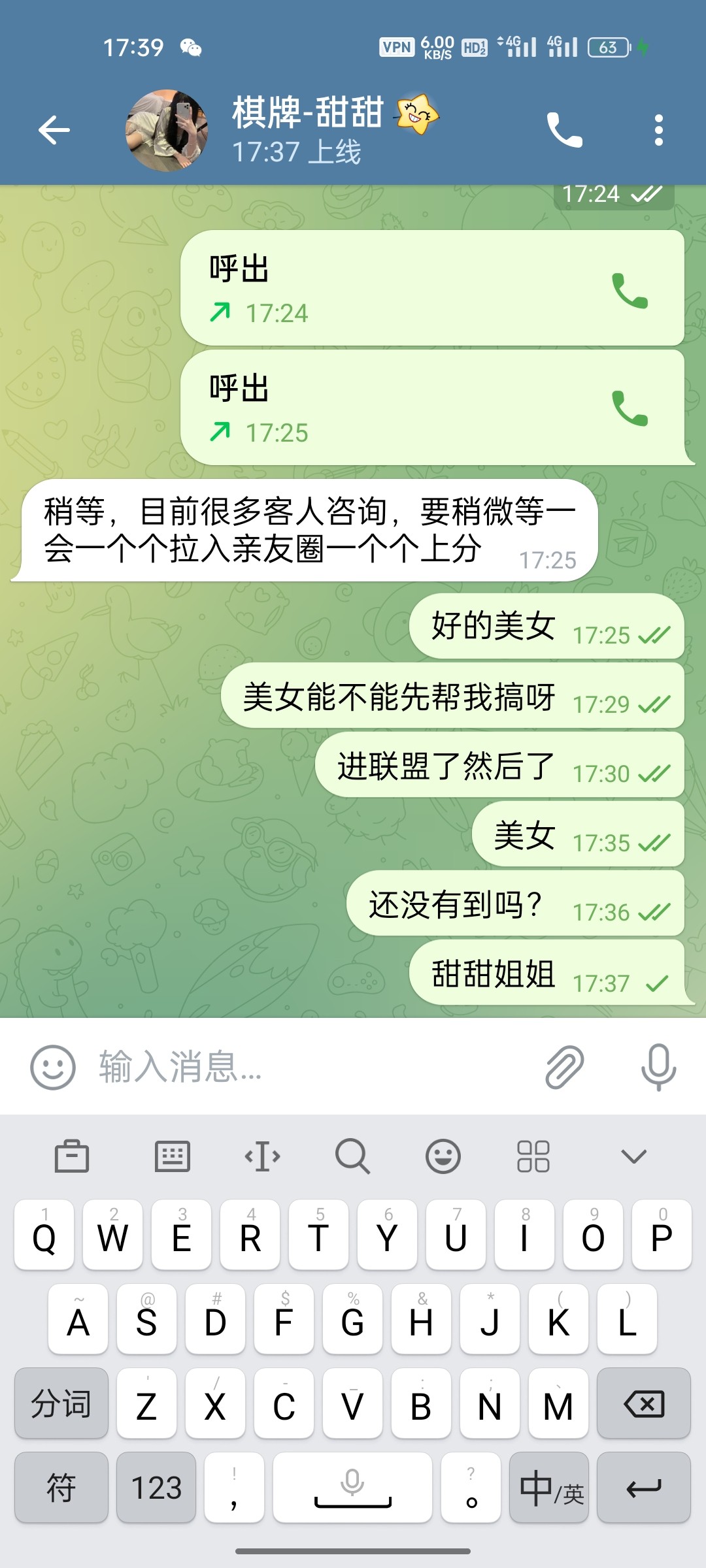Redial from the 17:24 outgoing call bubble
The height and width of the screenshot is (1568, 706).
(630, 291)
